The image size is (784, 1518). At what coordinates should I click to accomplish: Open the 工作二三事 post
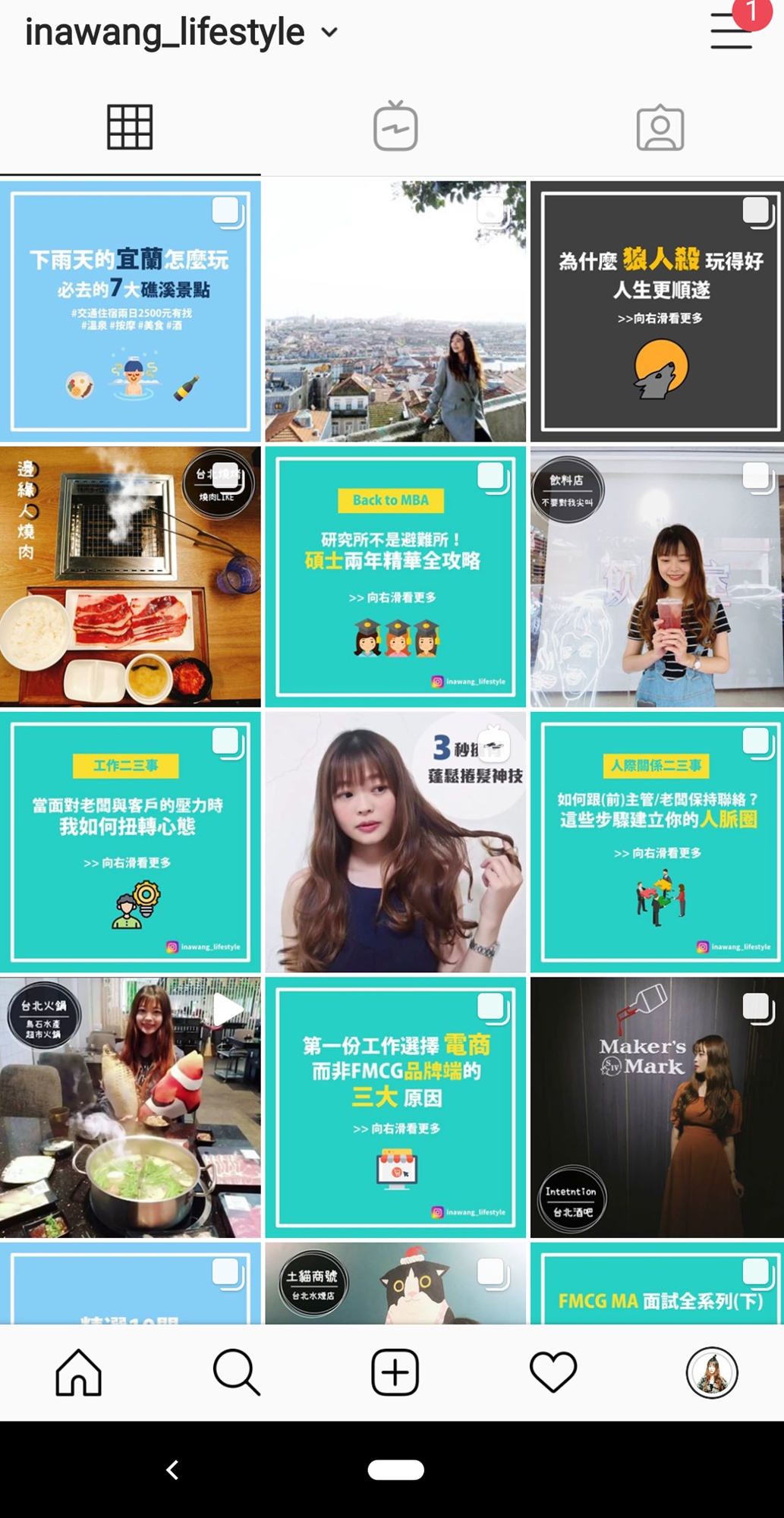click(131, 842)
